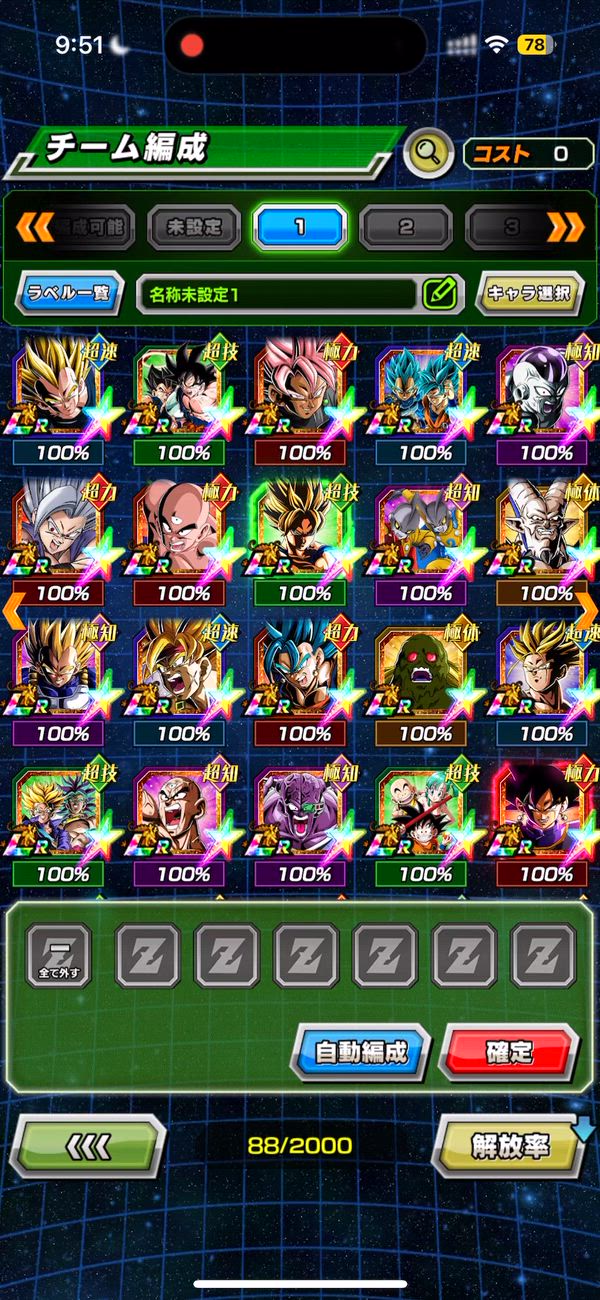Tap 全て外す to remove all members

pos(58,956)
